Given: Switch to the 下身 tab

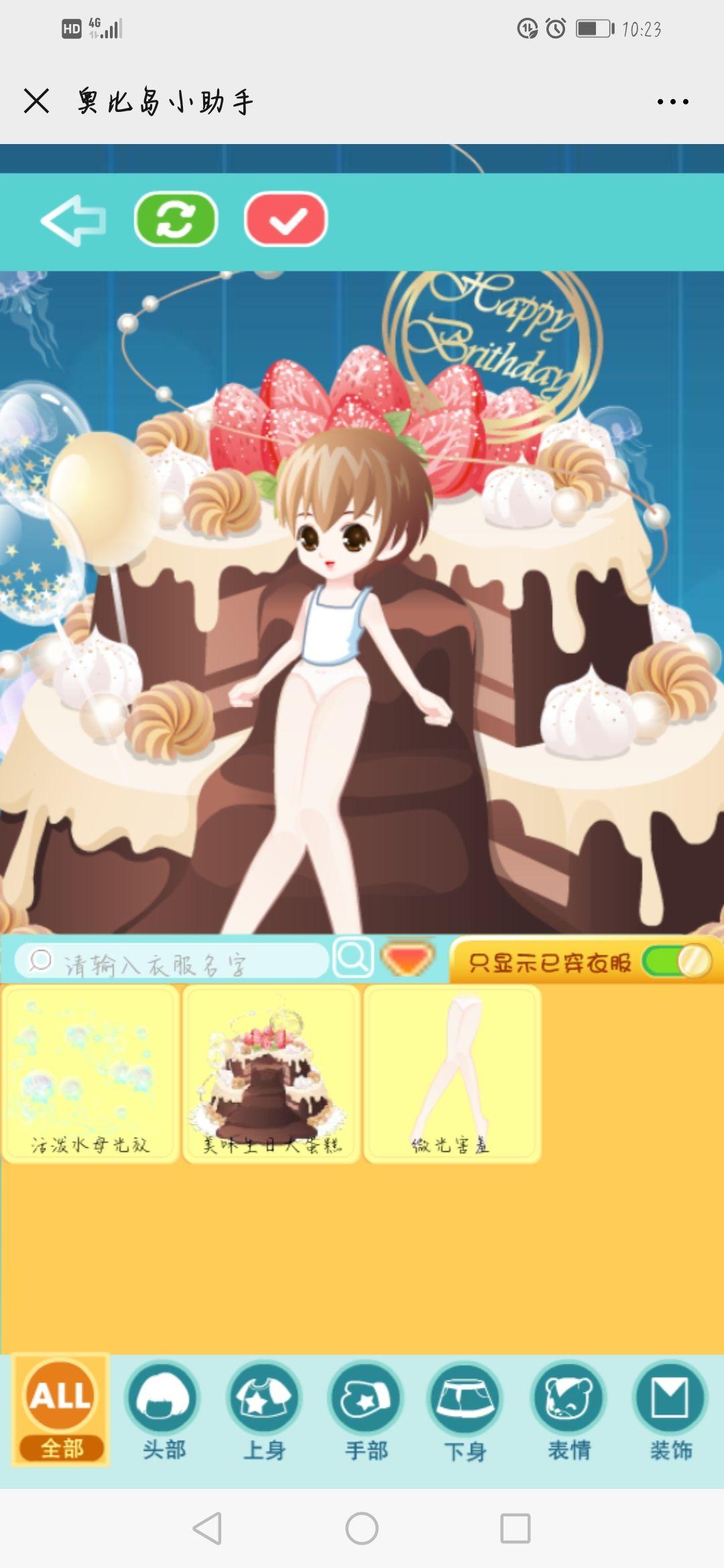Looking at the screenshot, I should [465, 1410].
